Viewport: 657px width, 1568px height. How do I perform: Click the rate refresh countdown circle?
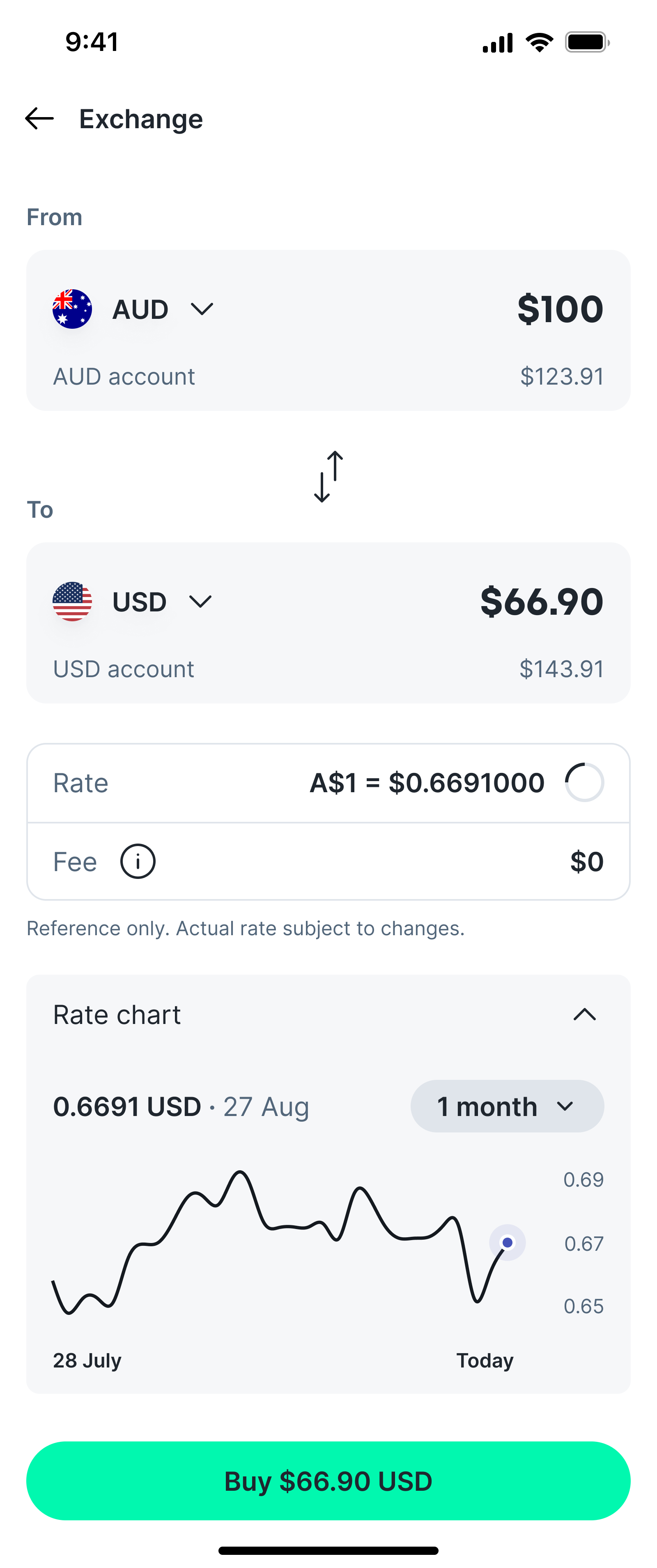583,783
